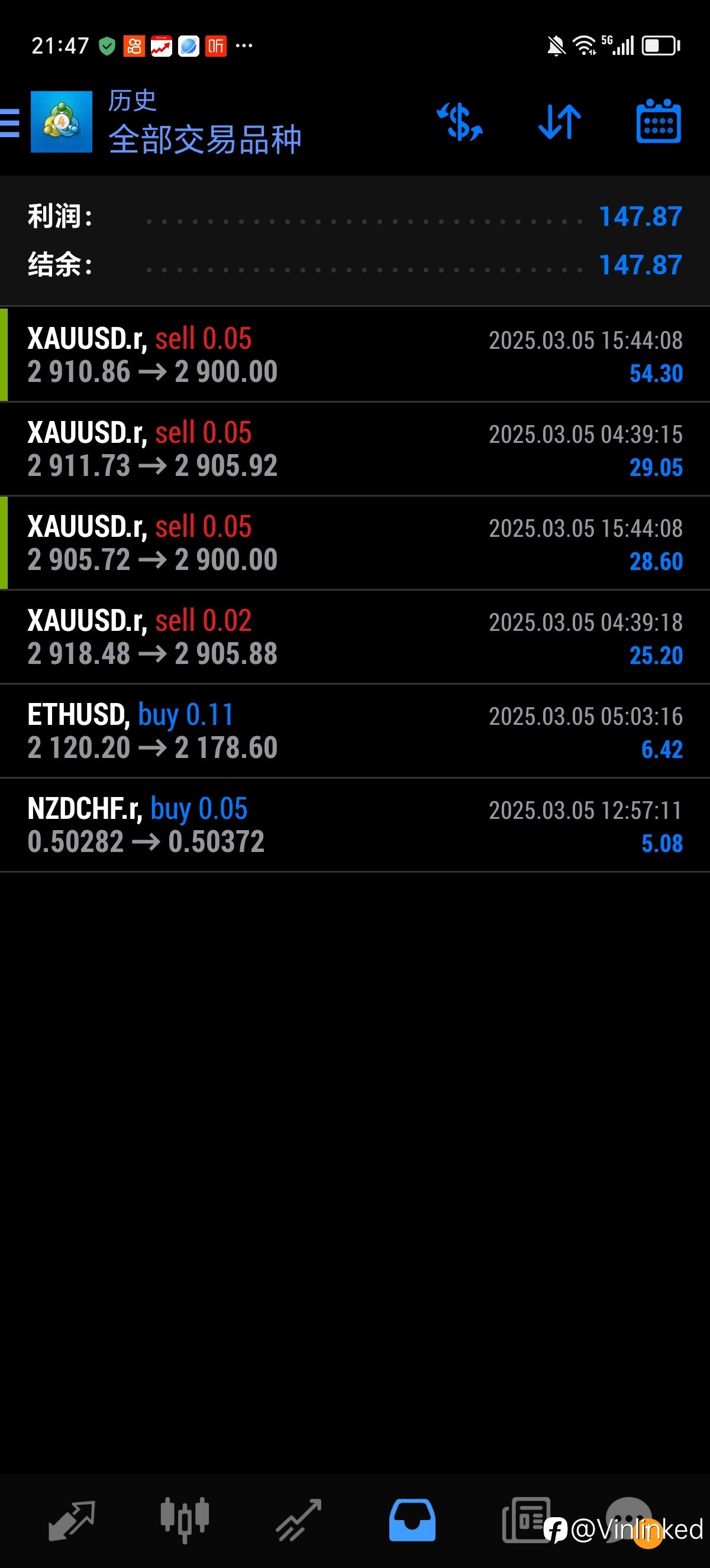Open XAUUSD.r sell trade with profit 54.30
This screenshot has height=1568, width=710.
coord(355,355)
